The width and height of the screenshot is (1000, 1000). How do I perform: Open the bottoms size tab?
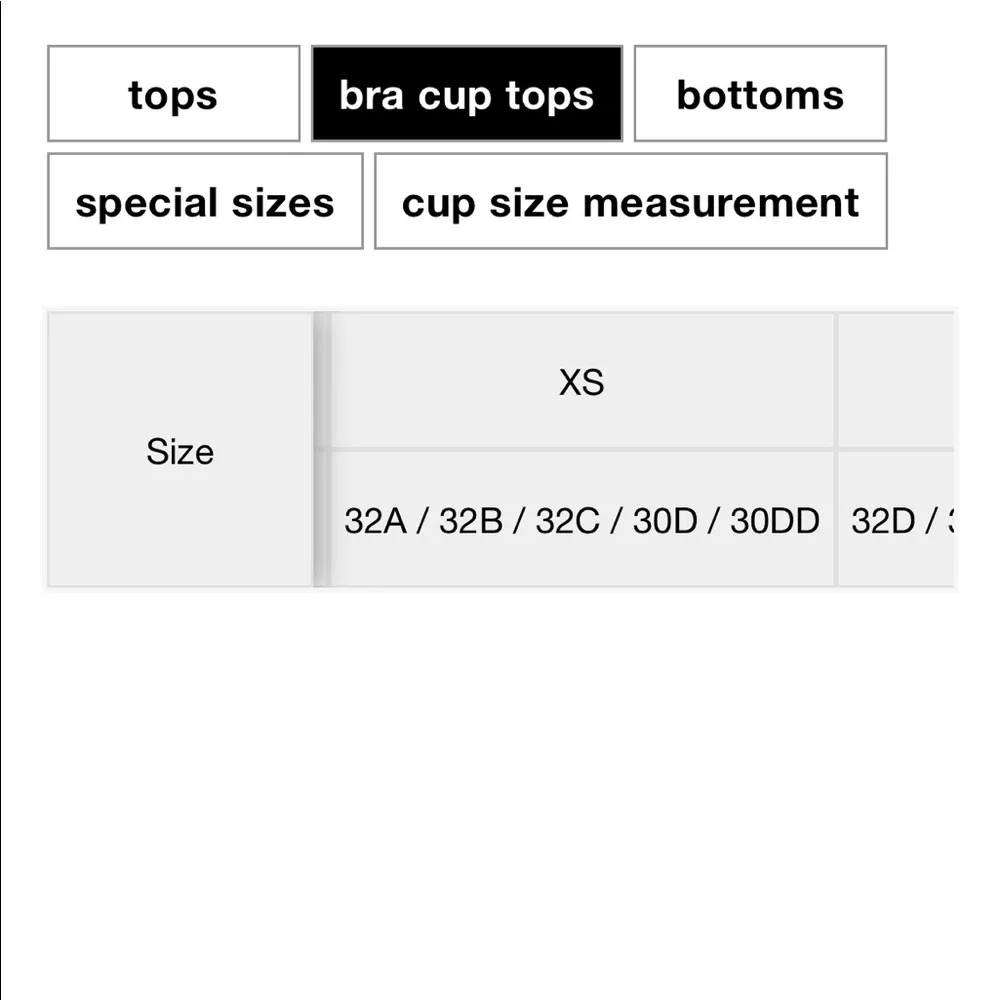[x=760, y=94]
